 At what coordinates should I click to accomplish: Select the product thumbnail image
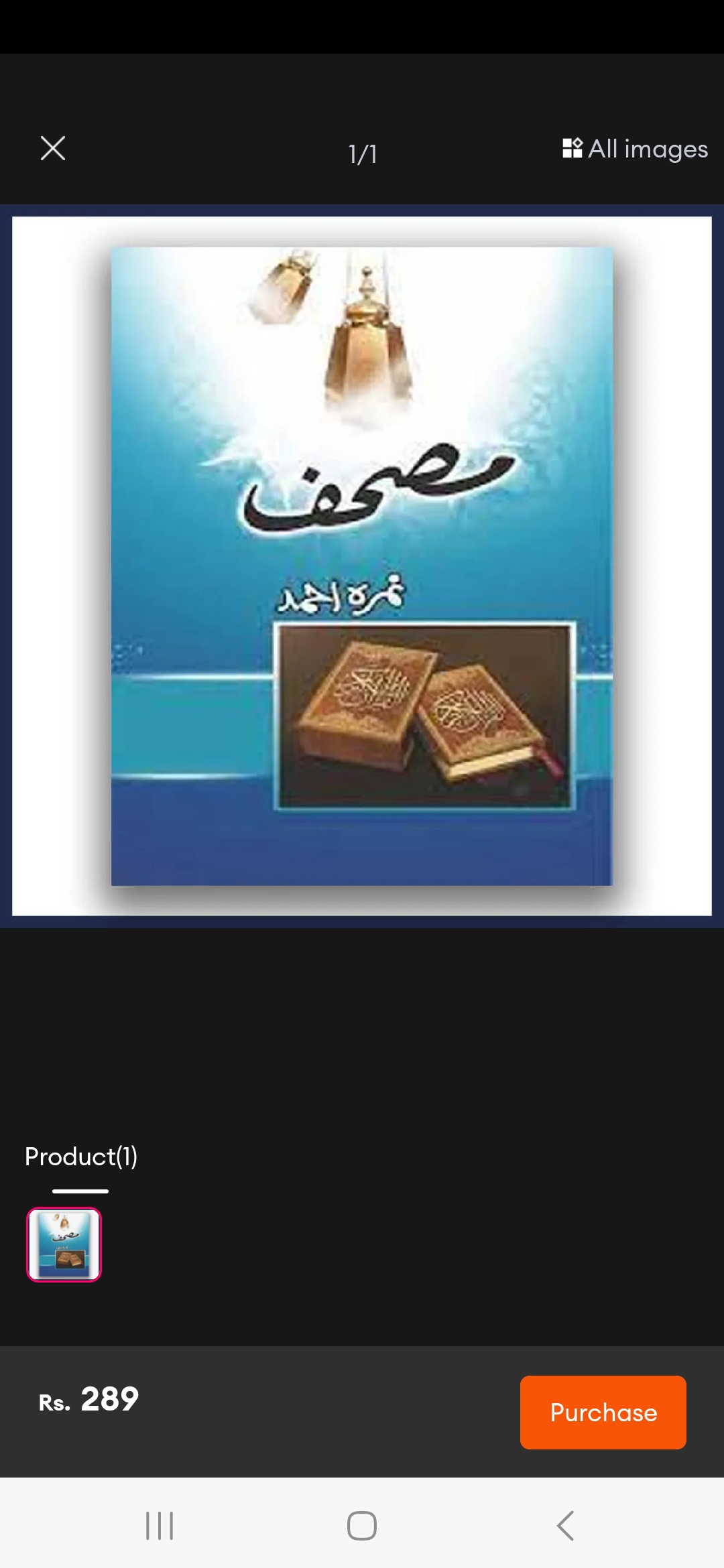coord(64,1244)
